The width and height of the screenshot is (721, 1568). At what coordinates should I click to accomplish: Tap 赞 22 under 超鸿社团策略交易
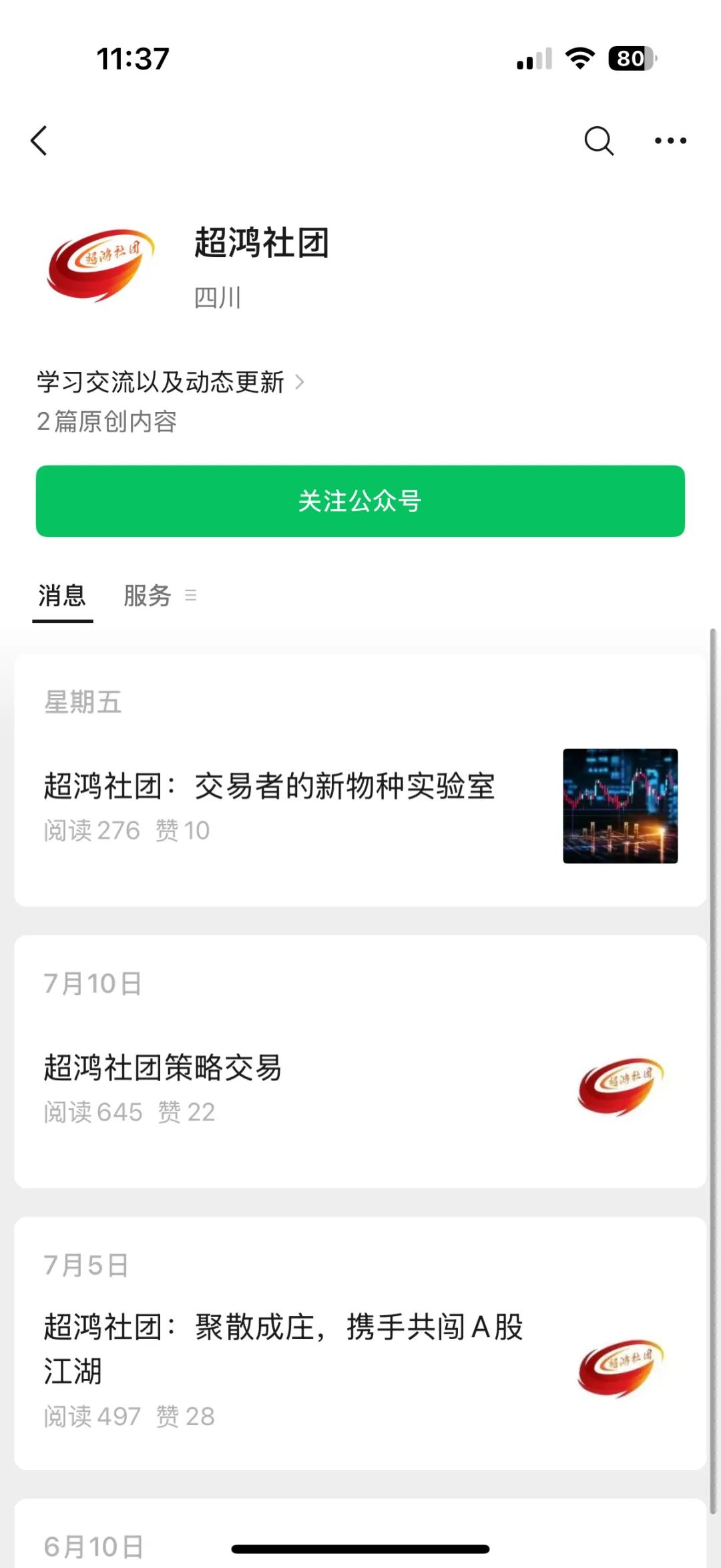pyautogui.click(x=188, y=1111)
